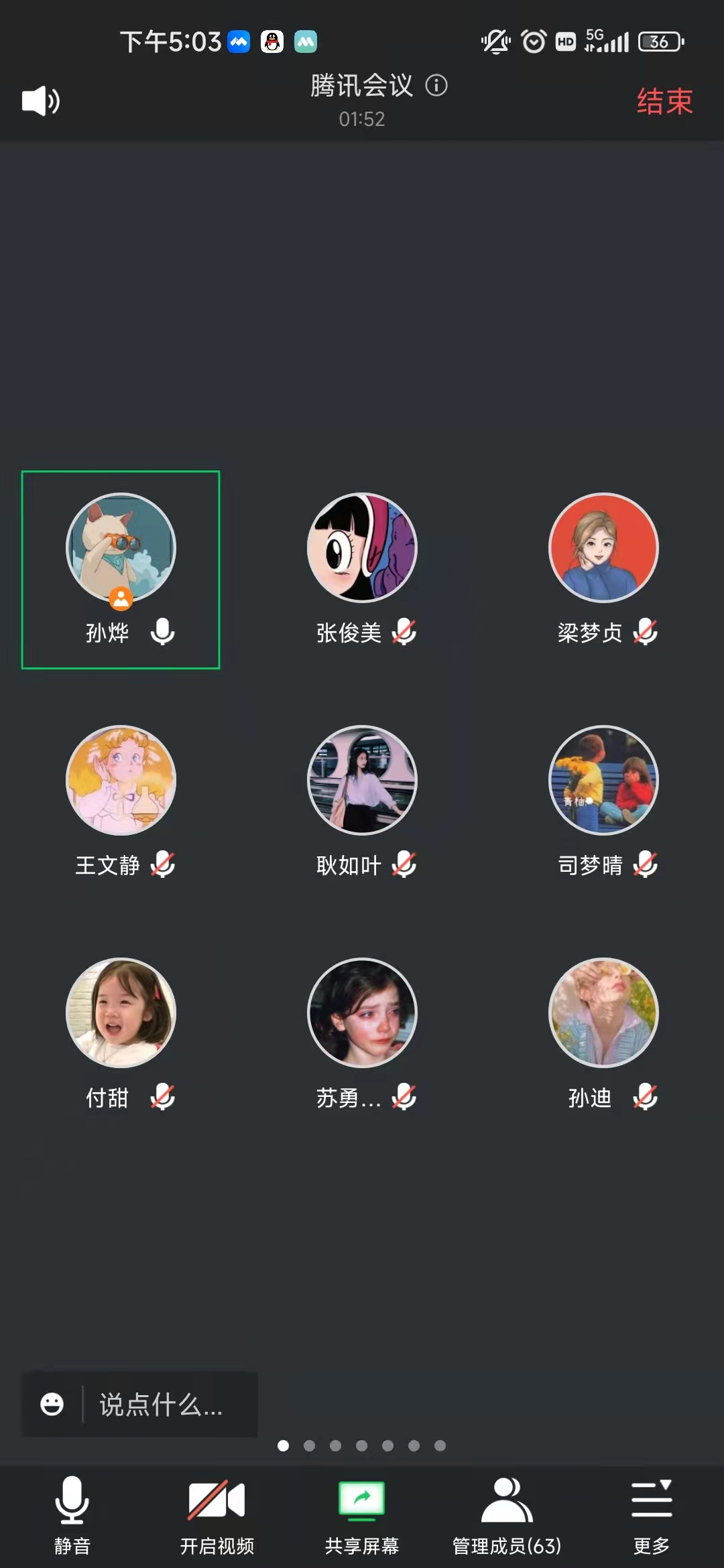Turn on camera via 开启视频
Viewport: 724px width, 1568px height.
click(217, 1514)
